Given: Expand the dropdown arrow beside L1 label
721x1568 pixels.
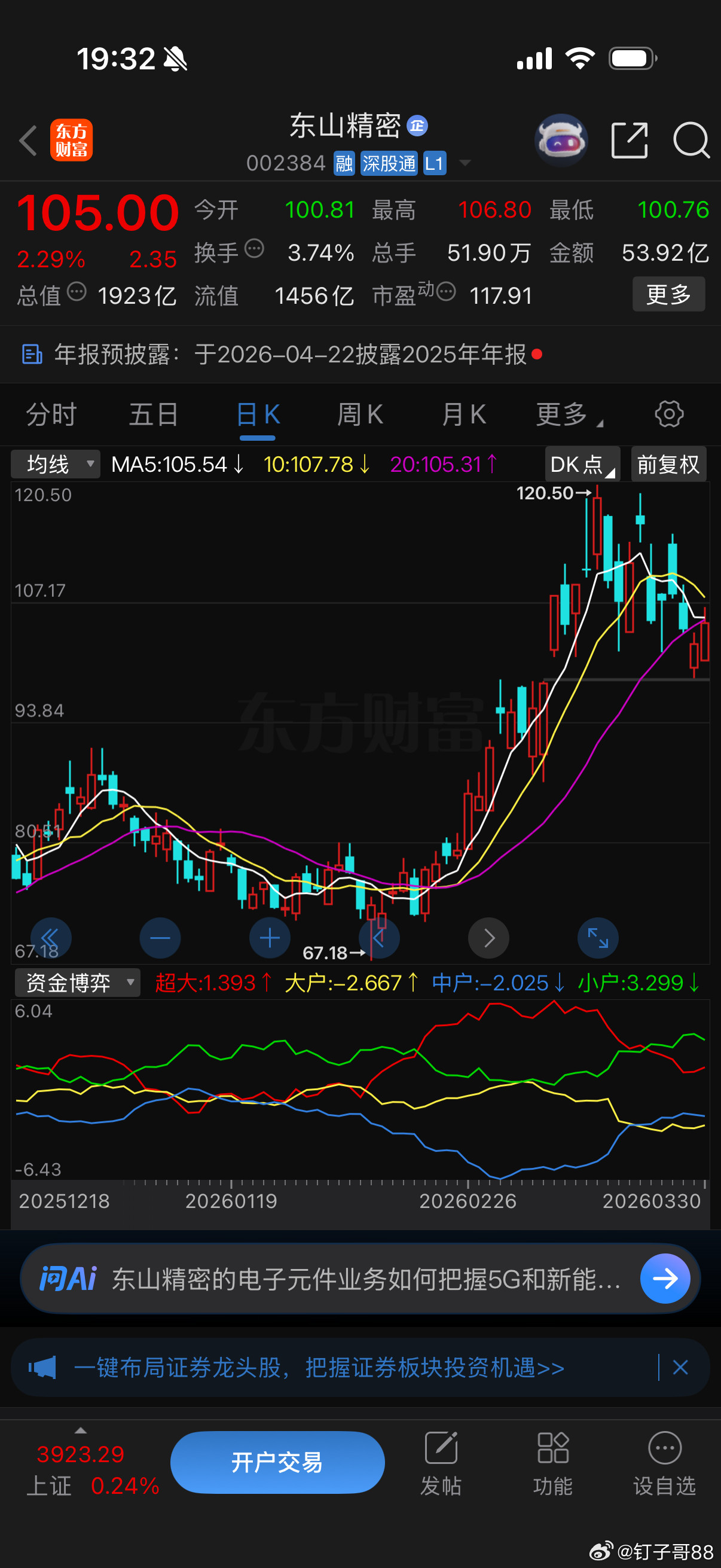Looking at the screenshot, I should pyautogui.click(x=465, y=163).
